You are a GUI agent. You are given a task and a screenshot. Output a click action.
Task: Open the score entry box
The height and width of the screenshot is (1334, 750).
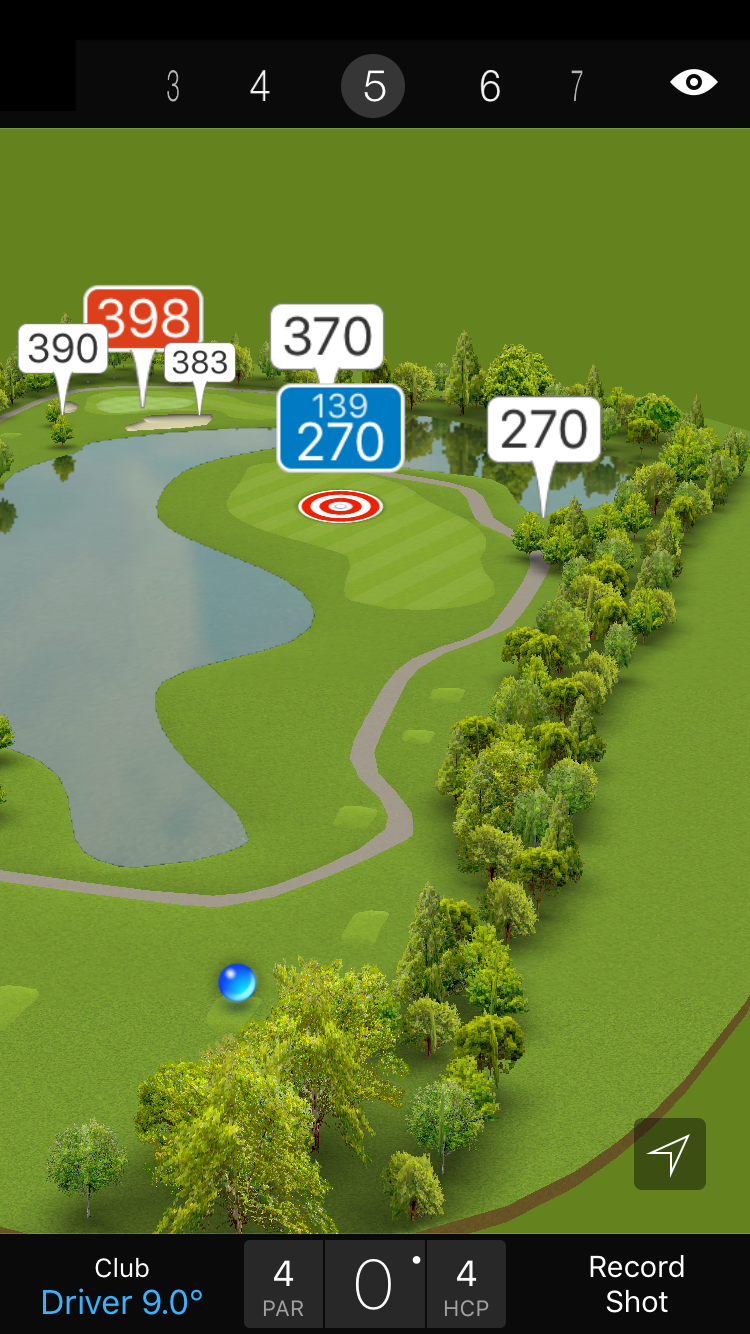click(x=375, y=1284)
